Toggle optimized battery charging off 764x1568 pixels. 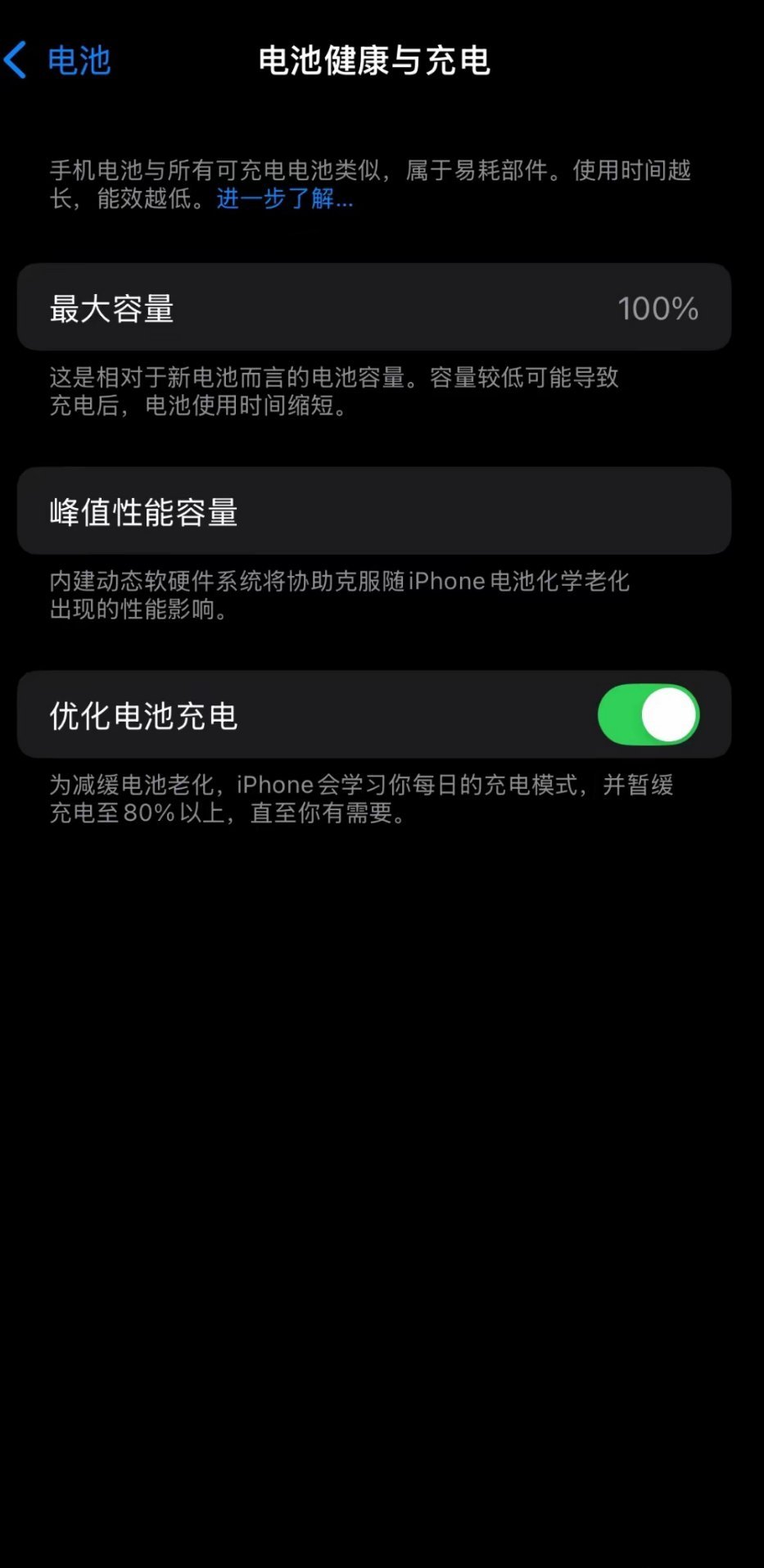click(648, 714)
